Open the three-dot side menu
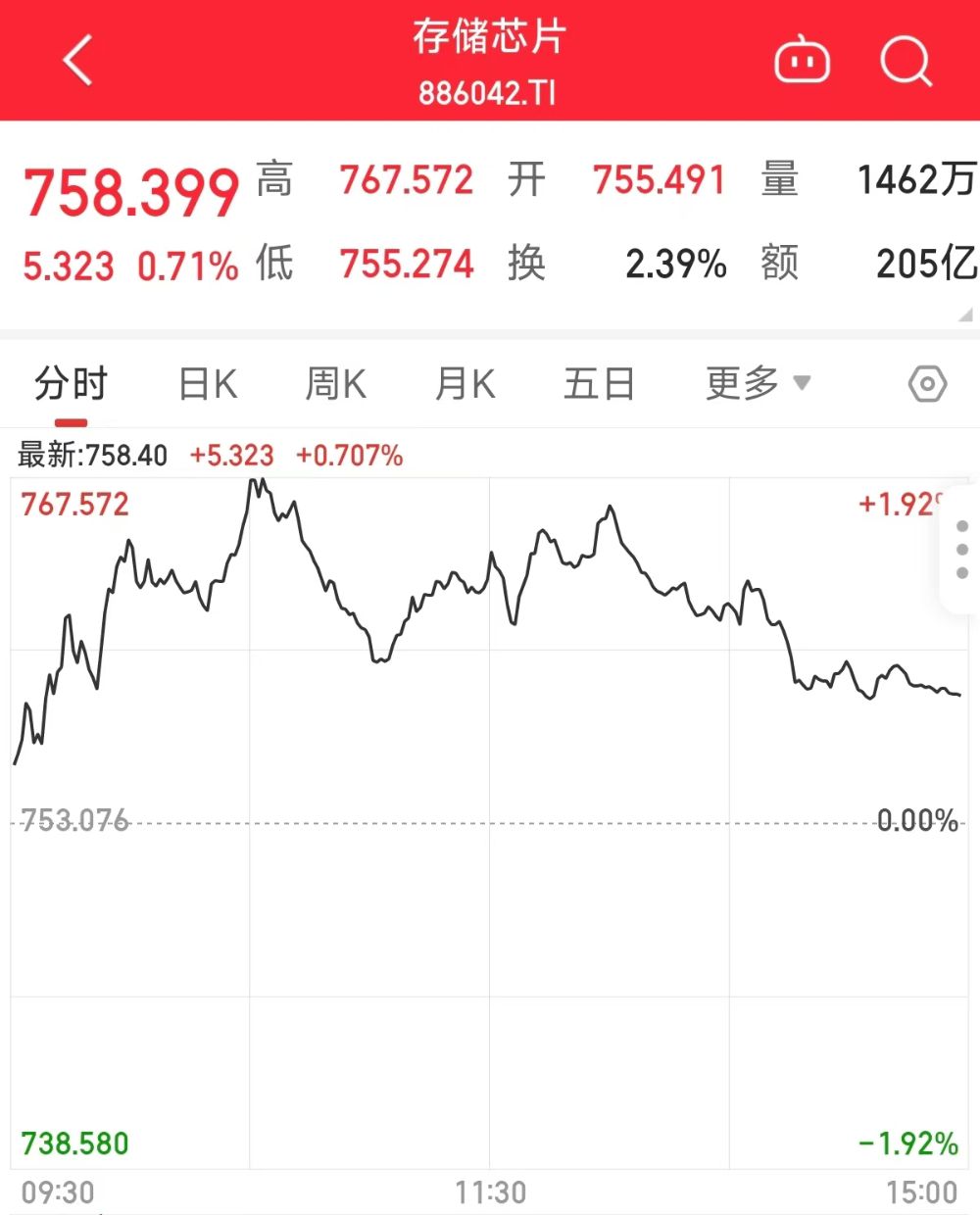The image size is (980, 1215). point(961,550)
